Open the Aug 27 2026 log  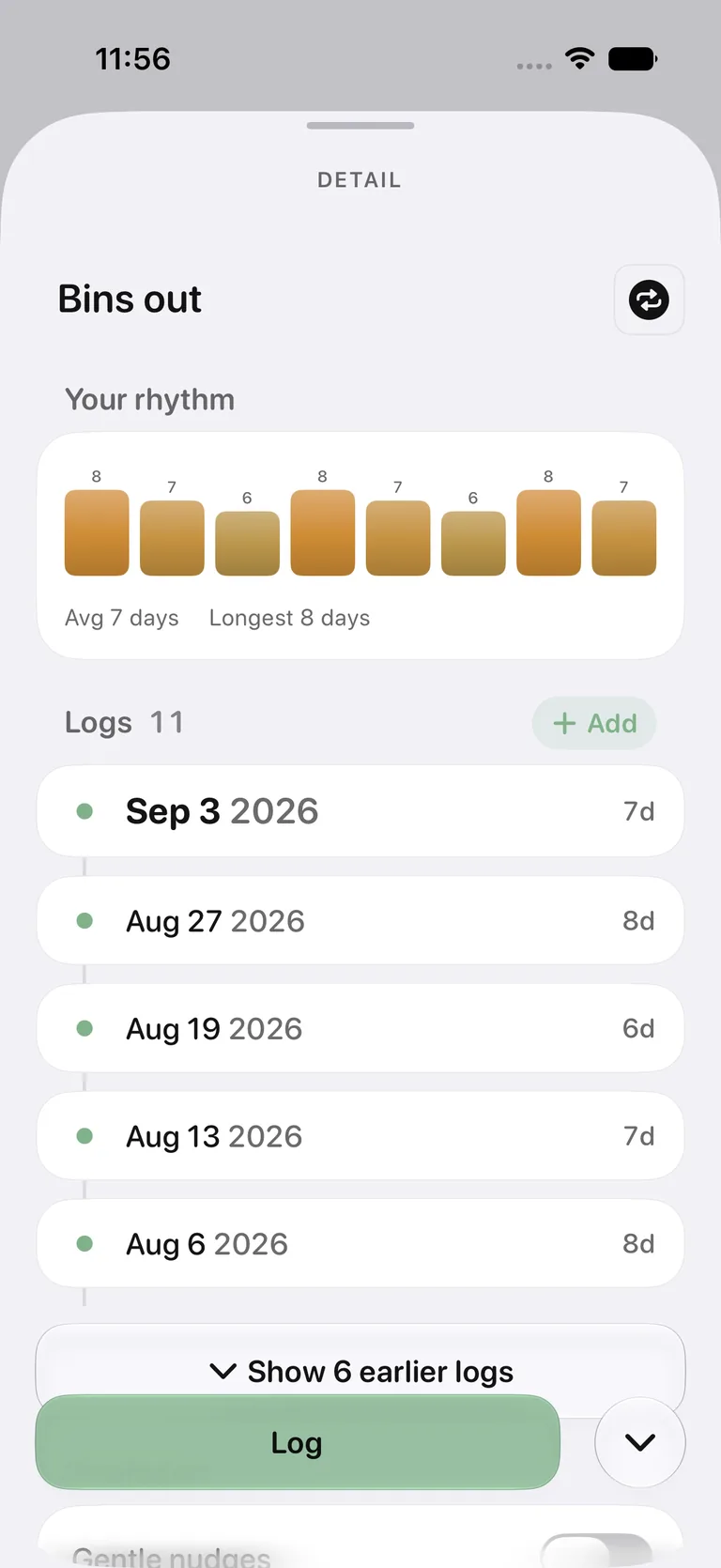(360, 920)
